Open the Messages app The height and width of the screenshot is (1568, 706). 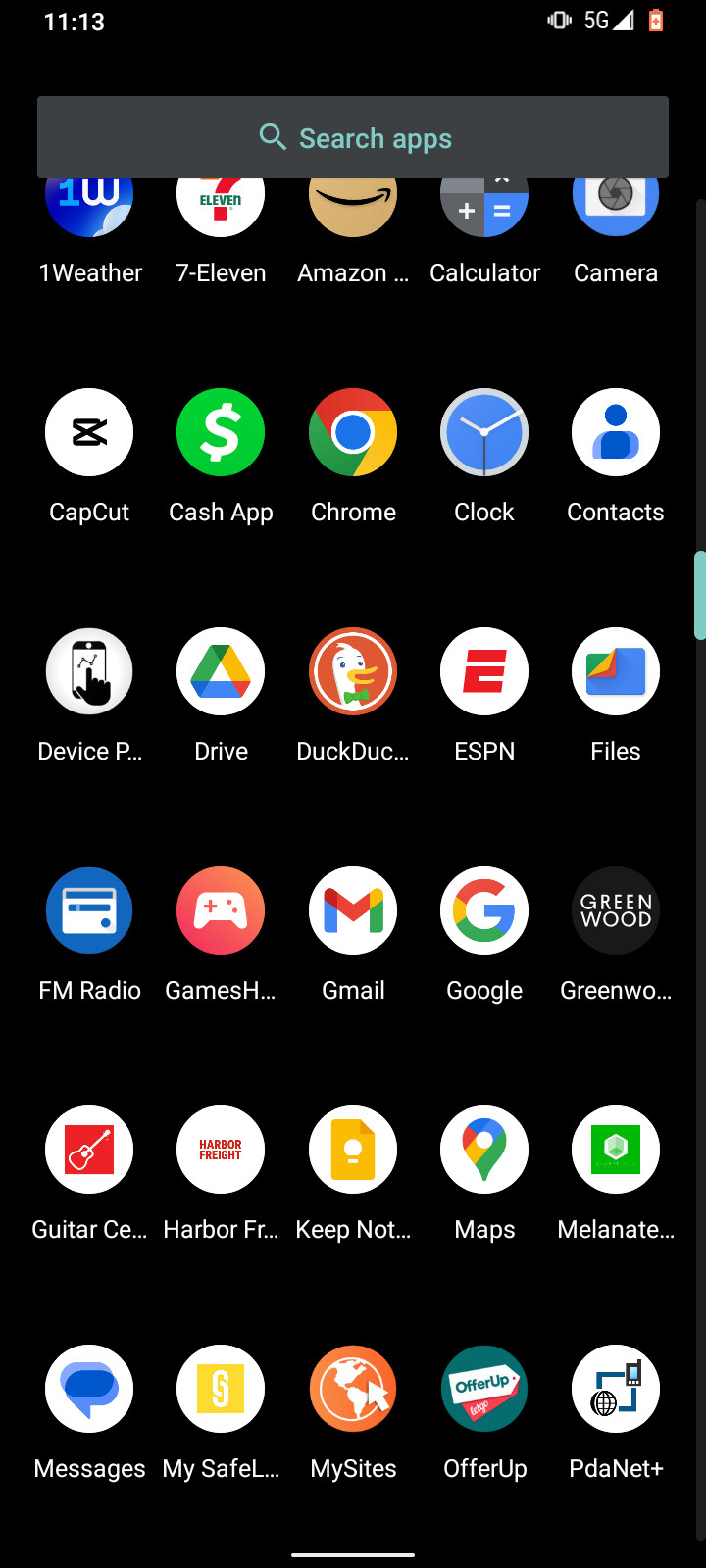tap(89, 1389)
